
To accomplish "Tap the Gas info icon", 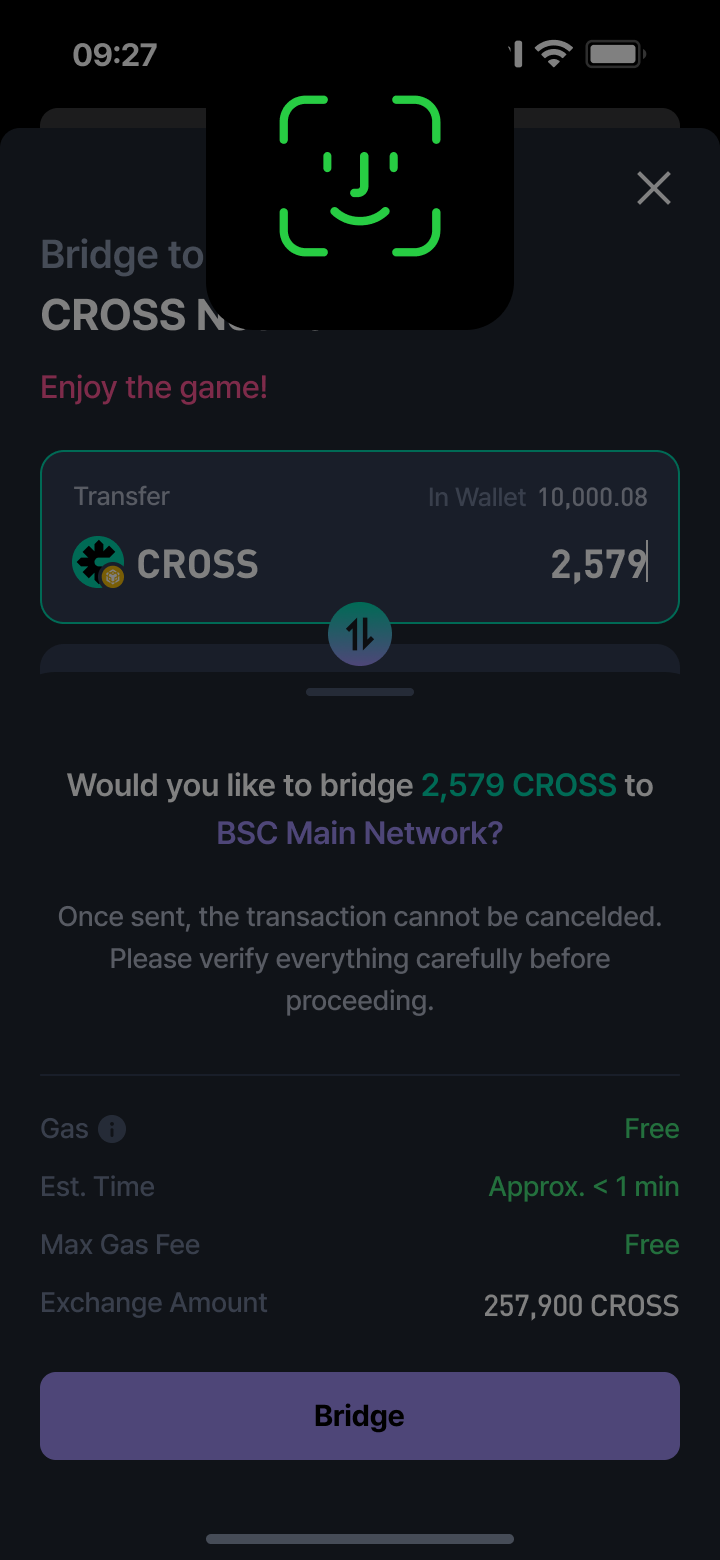I will click(112, 1129).
